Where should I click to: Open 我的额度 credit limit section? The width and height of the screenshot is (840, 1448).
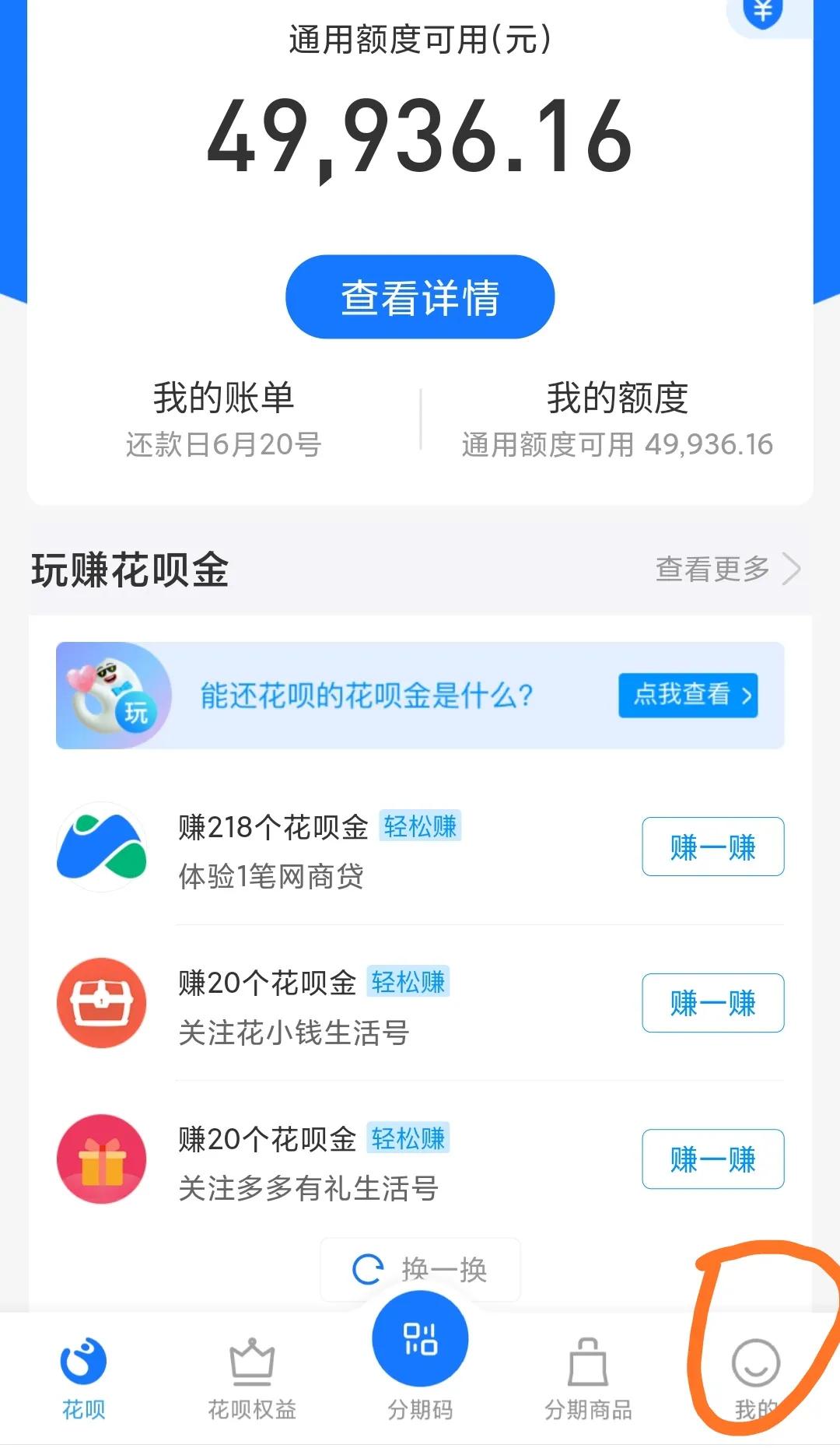coord(617,419)
